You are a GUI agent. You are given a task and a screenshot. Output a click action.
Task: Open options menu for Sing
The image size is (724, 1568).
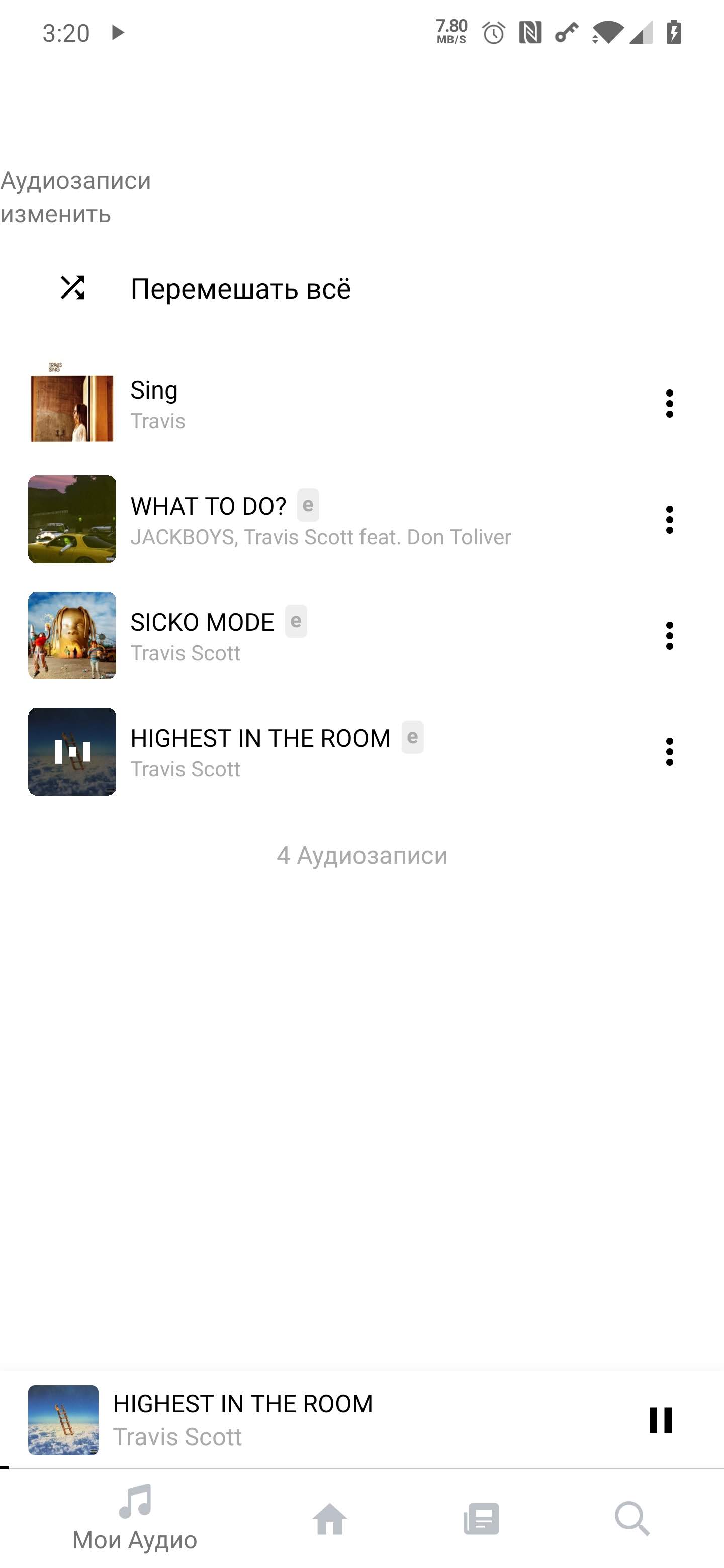coord(669,404)
